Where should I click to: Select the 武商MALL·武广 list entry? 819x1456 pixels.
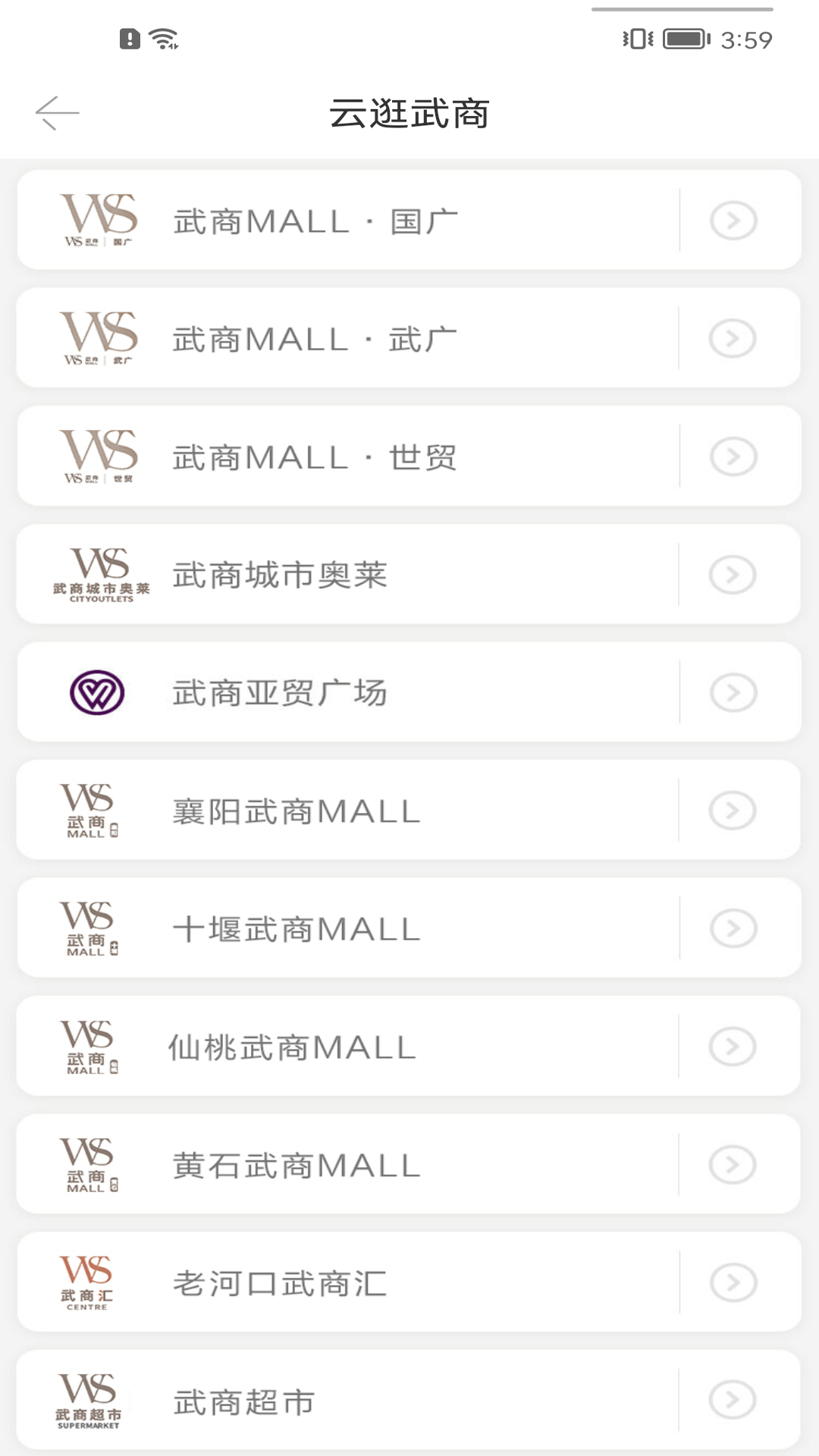(x=409, y=337)
